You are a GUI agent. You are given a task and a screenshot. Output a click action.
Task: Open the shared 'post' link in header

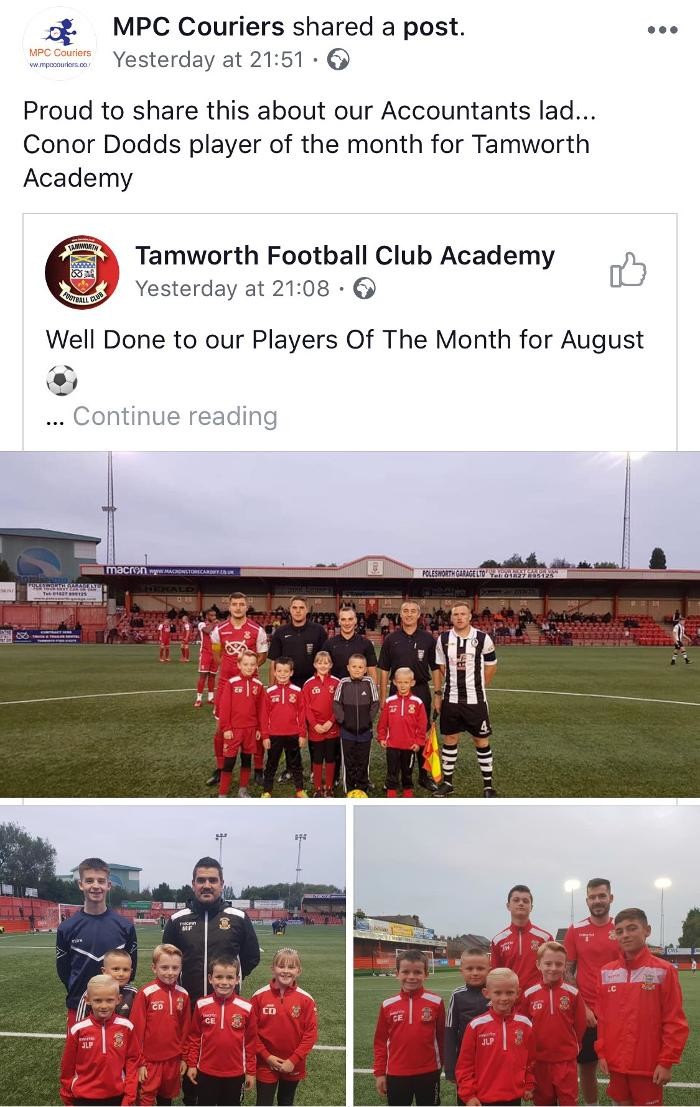click(431, 27)
